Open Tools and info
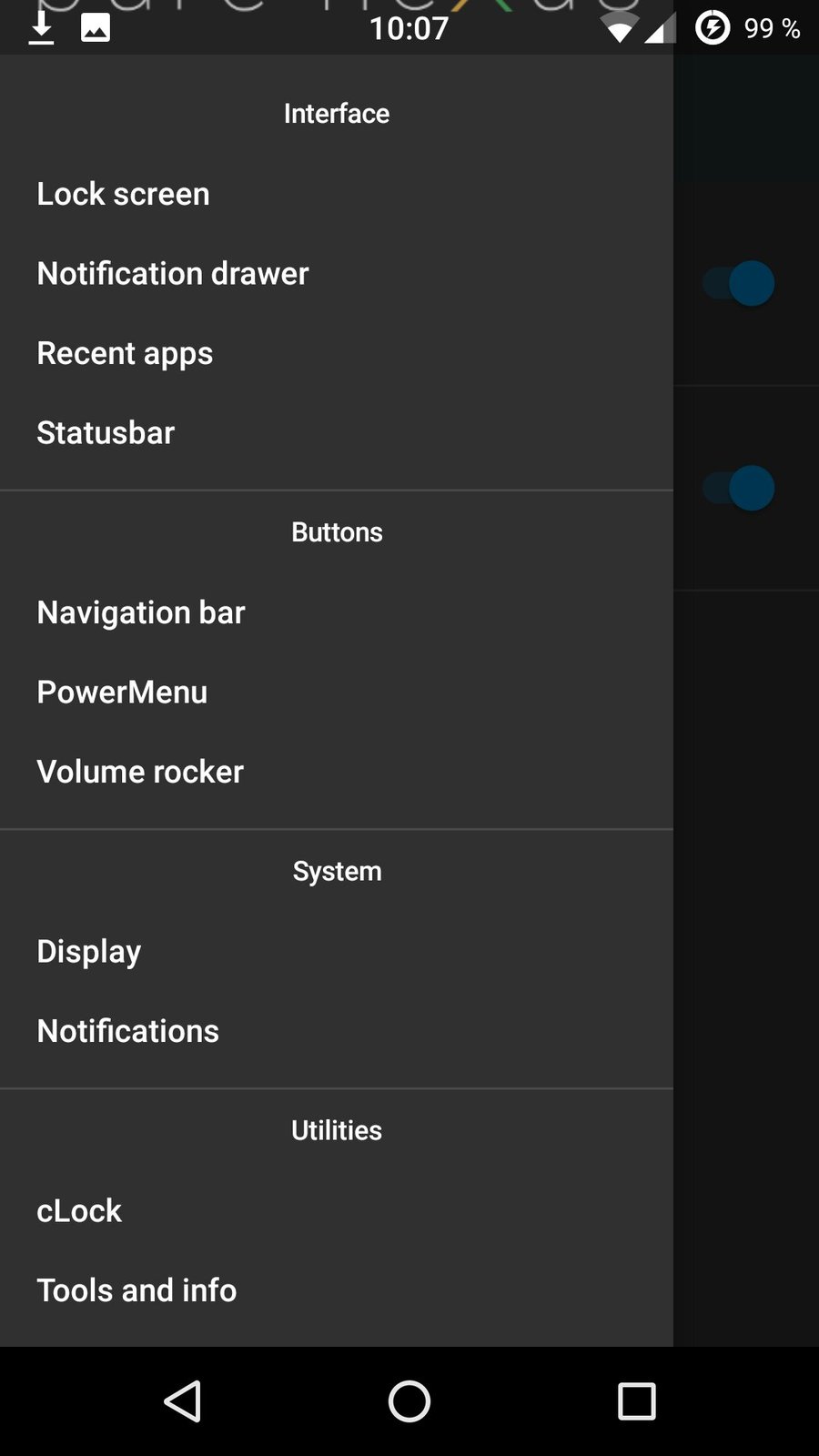819x1456 pixels. (136, 1290)
